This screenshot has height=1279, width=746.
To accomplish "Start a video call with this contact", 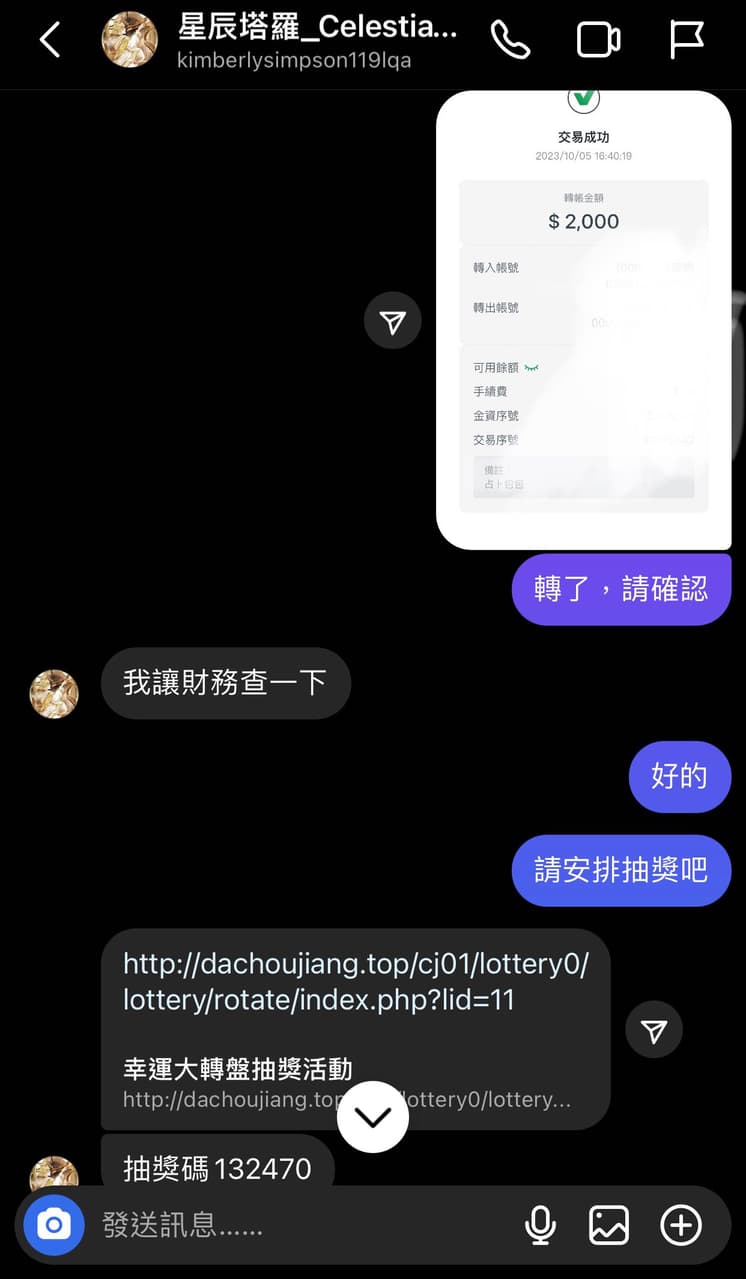I will click(598, 41).
